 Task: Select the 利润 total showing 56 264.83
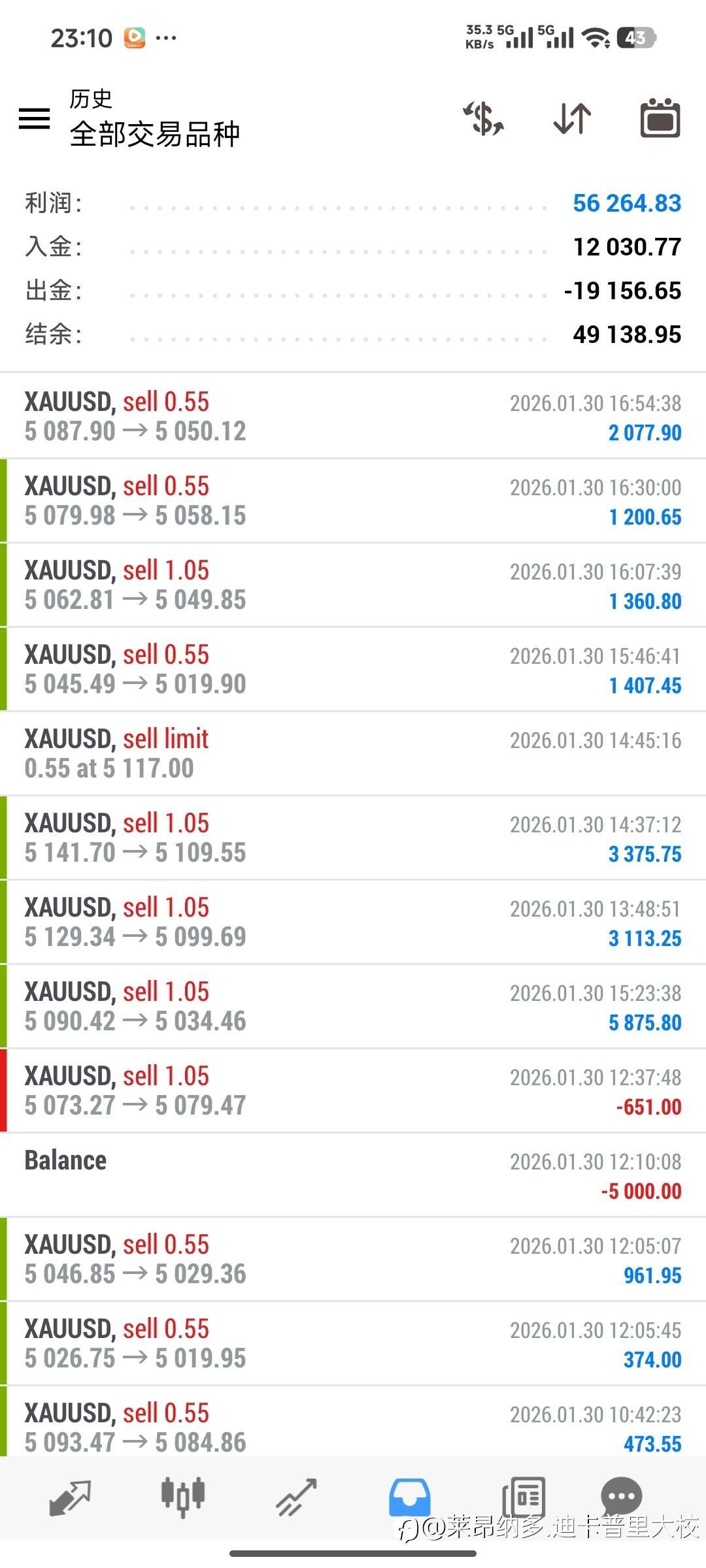pyautogui.click(x=353, y=203)
